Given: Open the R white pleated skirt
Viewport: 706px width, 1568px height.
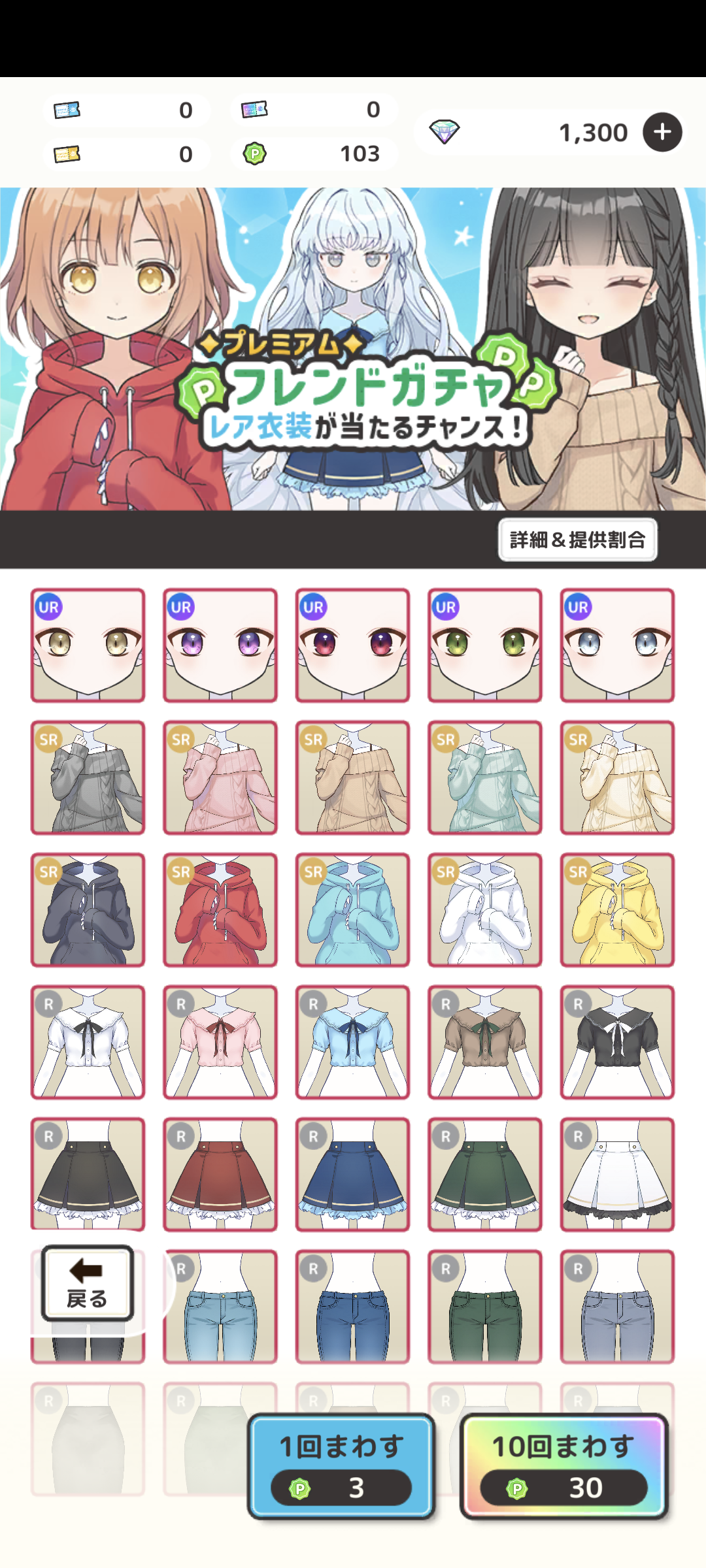Looking at the screenshot, I should click(617, 1175).
